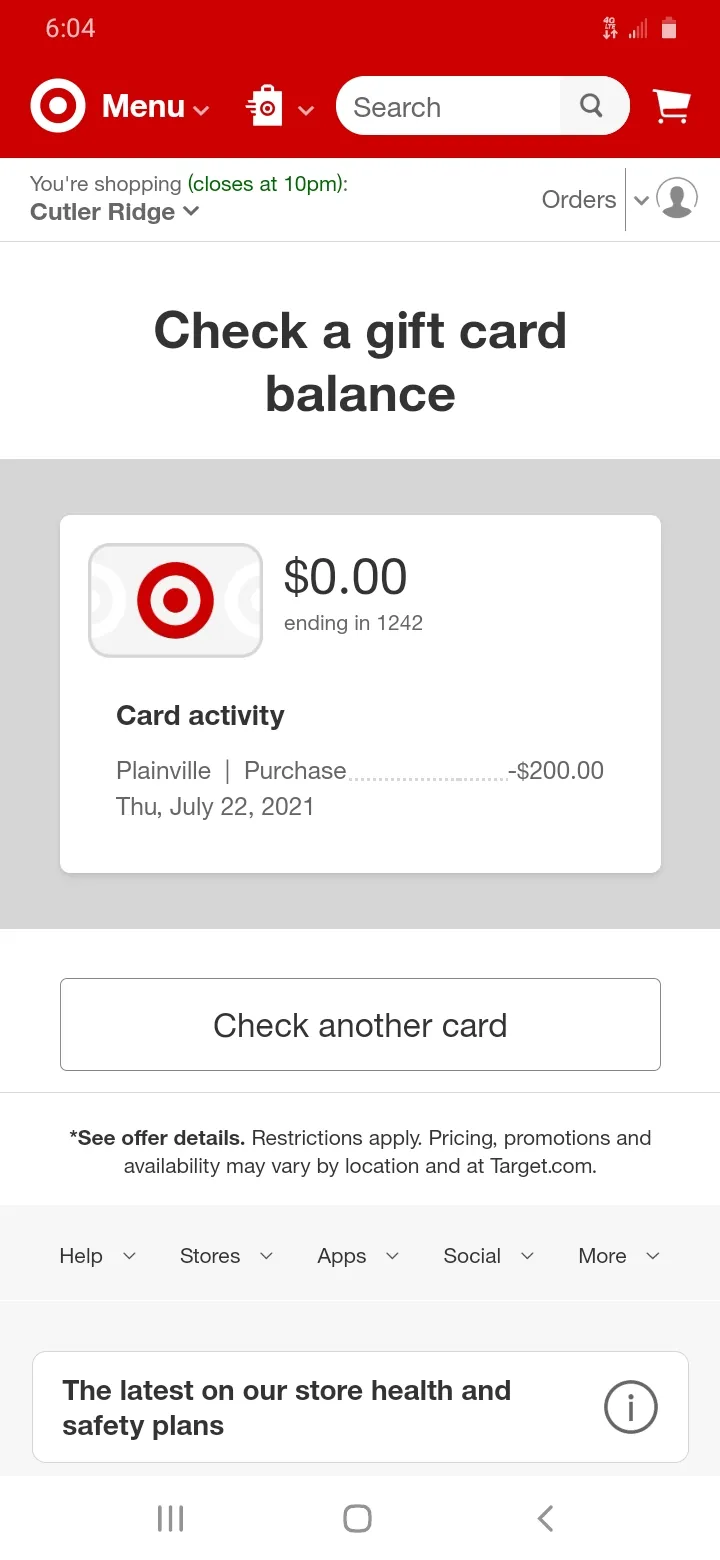
Task: Open recent apps from navigation bar
Action: tap(171, 1518)
